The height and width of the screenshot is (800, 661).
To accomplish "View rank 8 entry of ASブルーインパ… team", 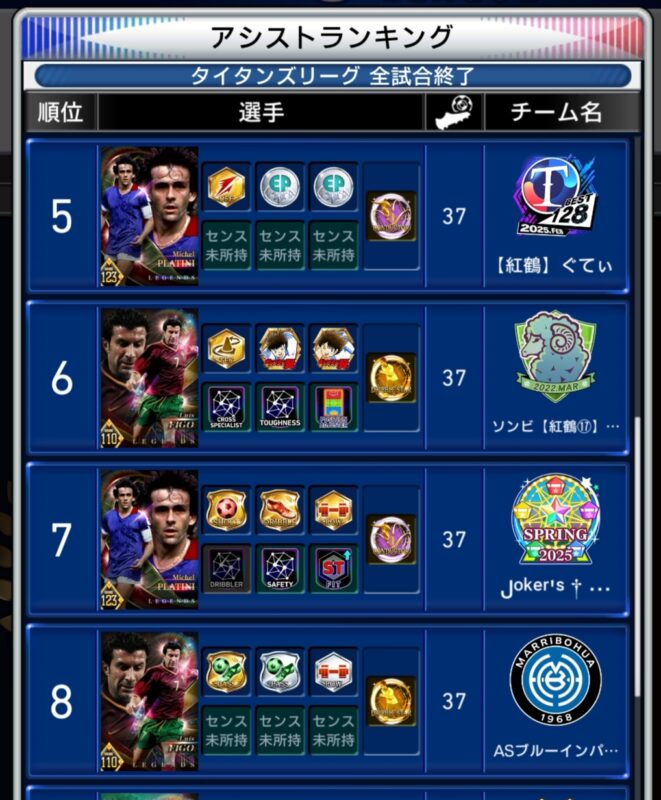I will click(x=330, y=701).
